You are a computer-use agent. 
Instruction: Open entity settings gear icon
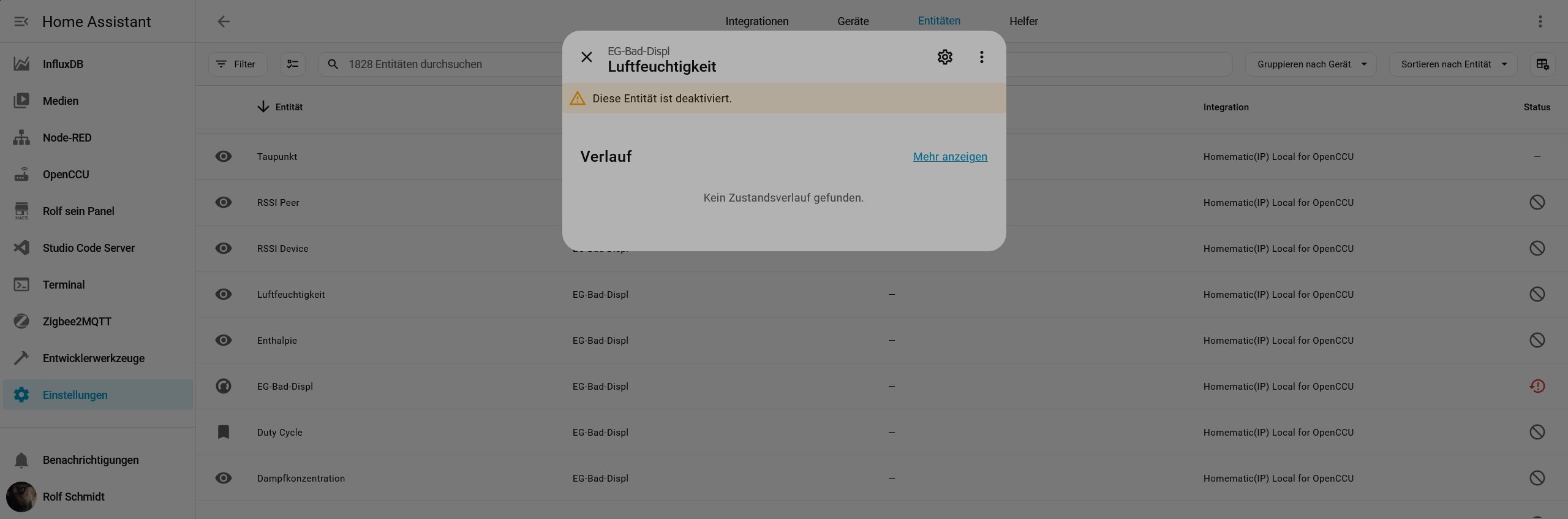click(944, 57)
